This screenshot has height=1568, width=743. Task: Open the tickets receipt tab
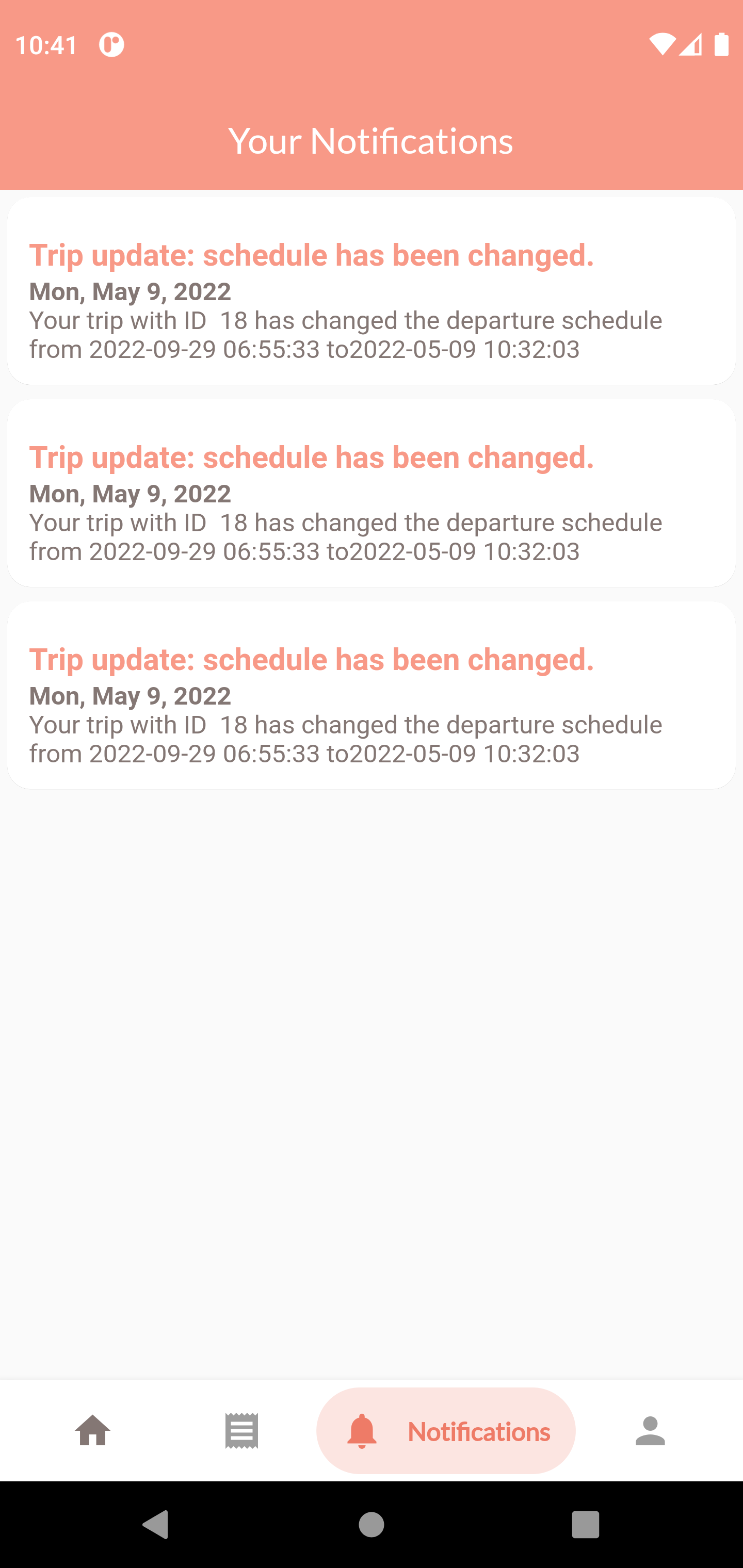241,1430
